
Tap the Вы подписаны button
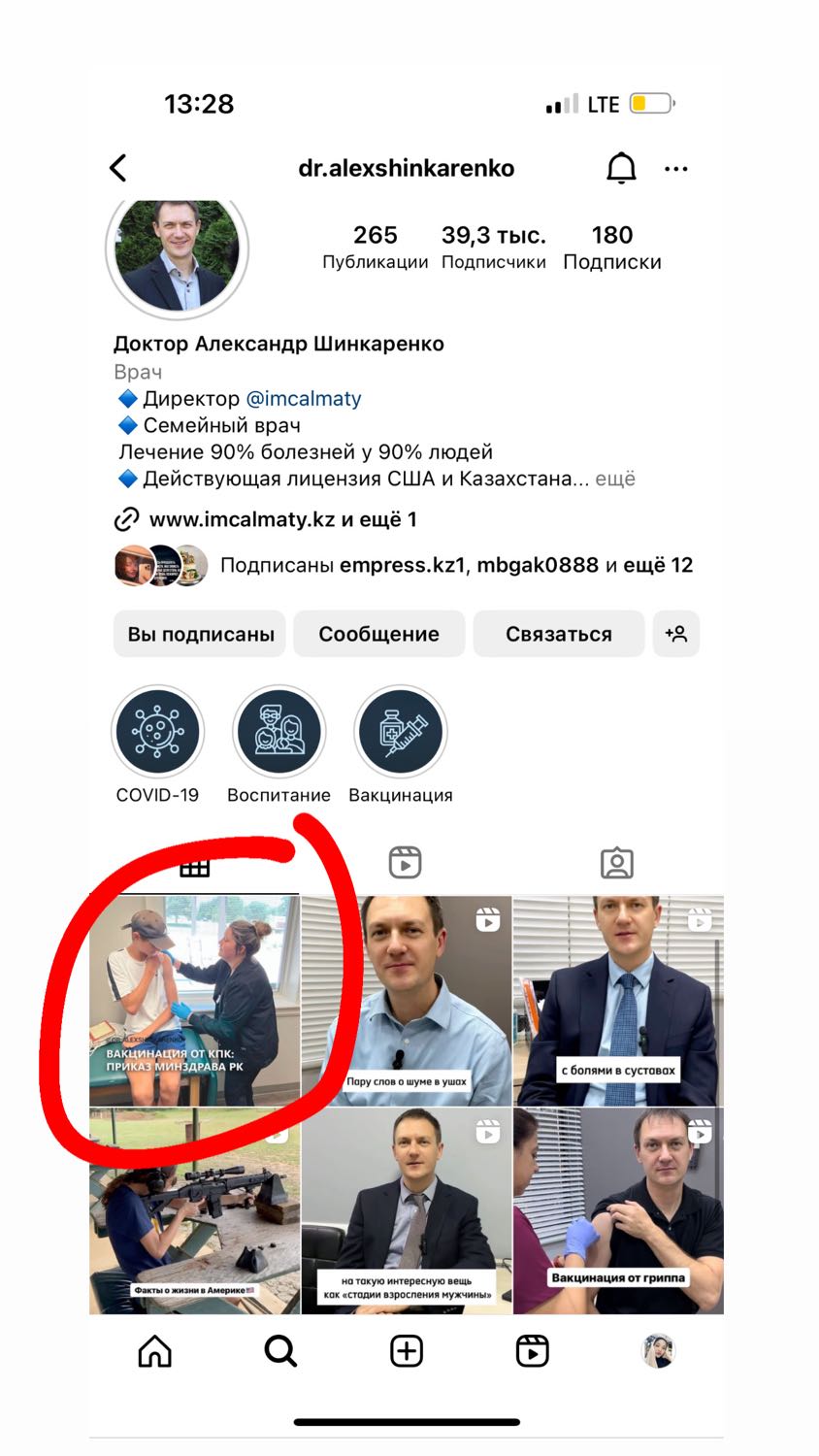(200, 634)
